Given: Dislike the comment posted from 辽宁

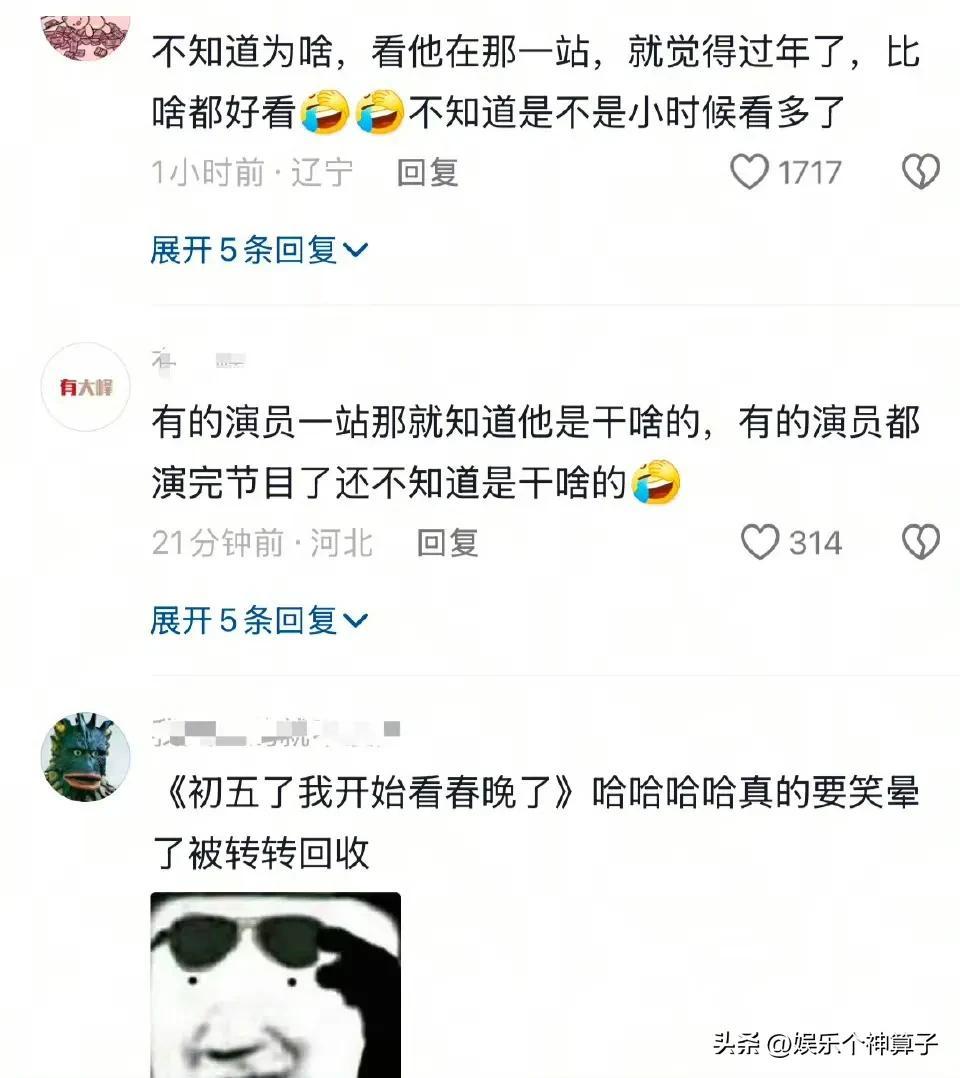Looking at the screenshot, I should [x=920, y=173].
